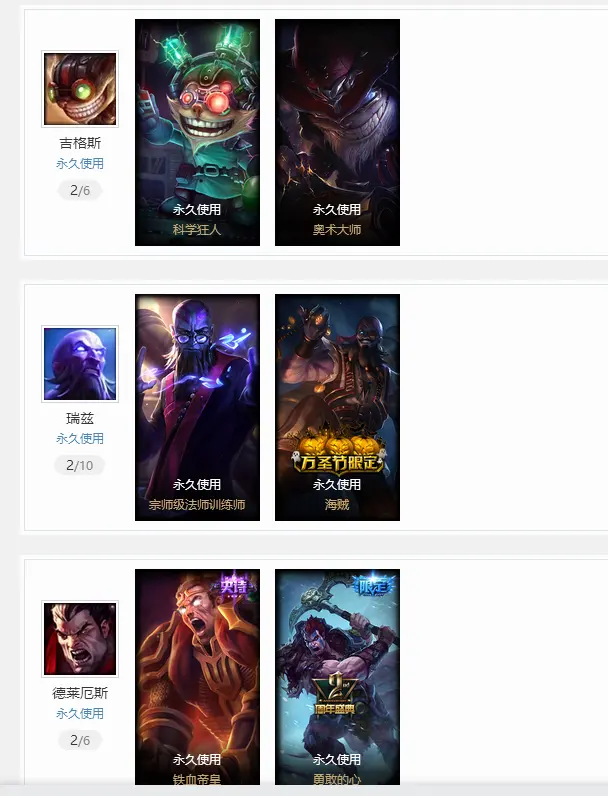Open the 瑞兹 champion avatar
The width and height of the screenshot is (608, 796).
[x=80, y=364]
